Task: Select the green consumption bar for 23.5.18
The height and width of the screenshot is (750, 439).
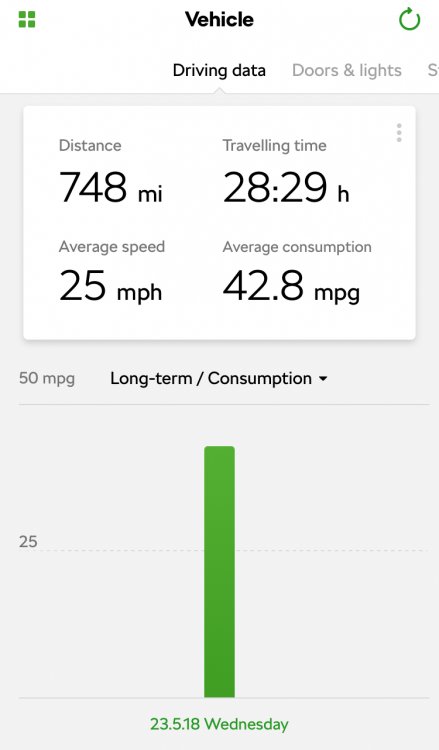Action: (x=220, y=572)
